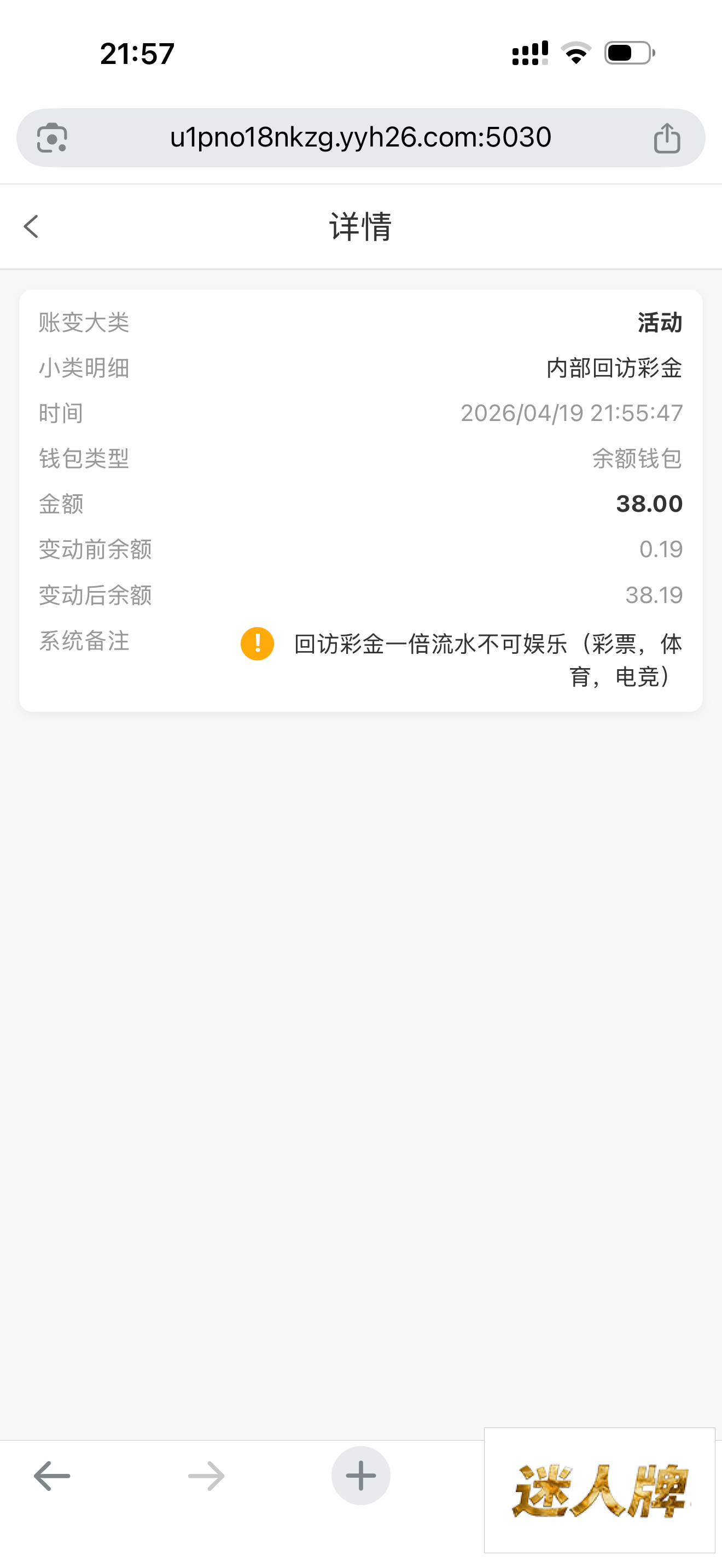722x1568 pixels.
Task: Go back from the 详情 page
Action: point(31,226)
